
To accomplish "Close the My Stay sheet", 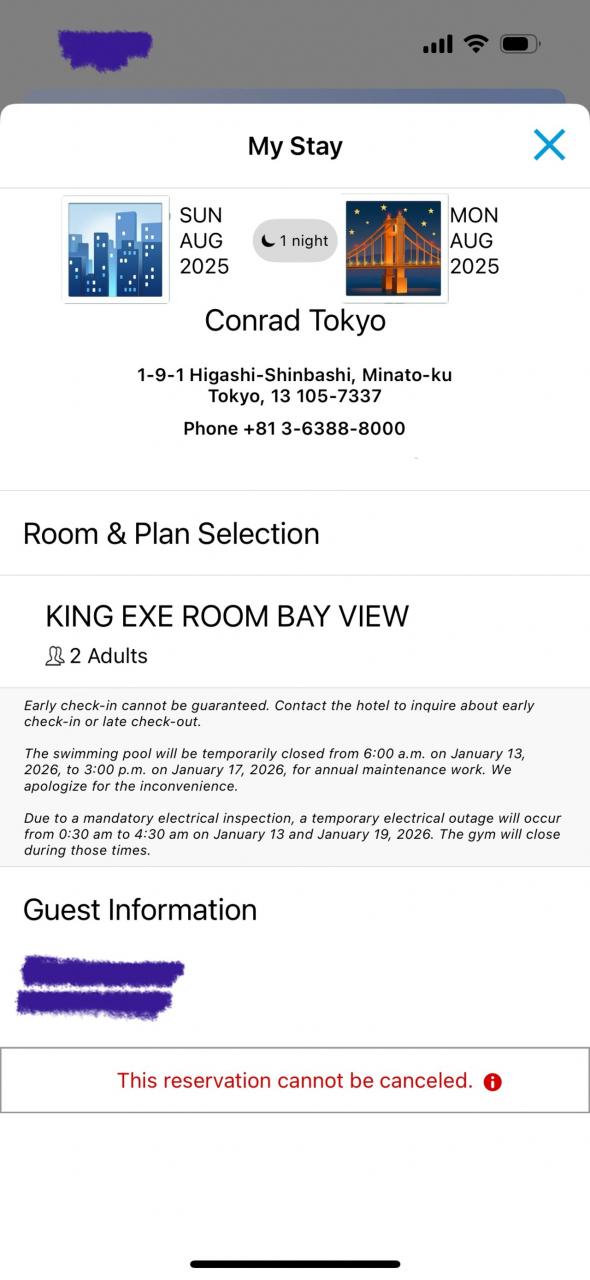I will 549,145.
